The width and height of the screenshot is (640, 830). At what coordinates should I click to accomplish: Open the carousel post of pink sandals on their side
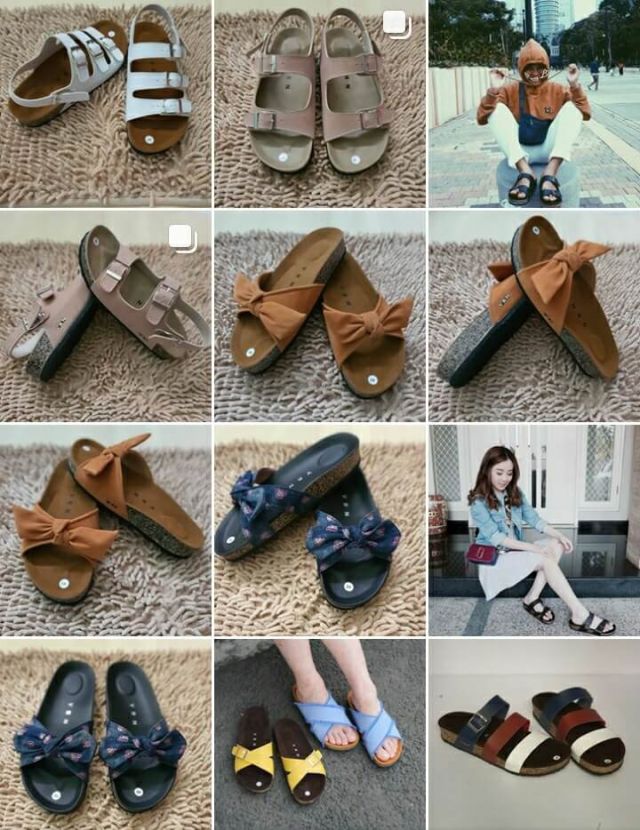105,318
